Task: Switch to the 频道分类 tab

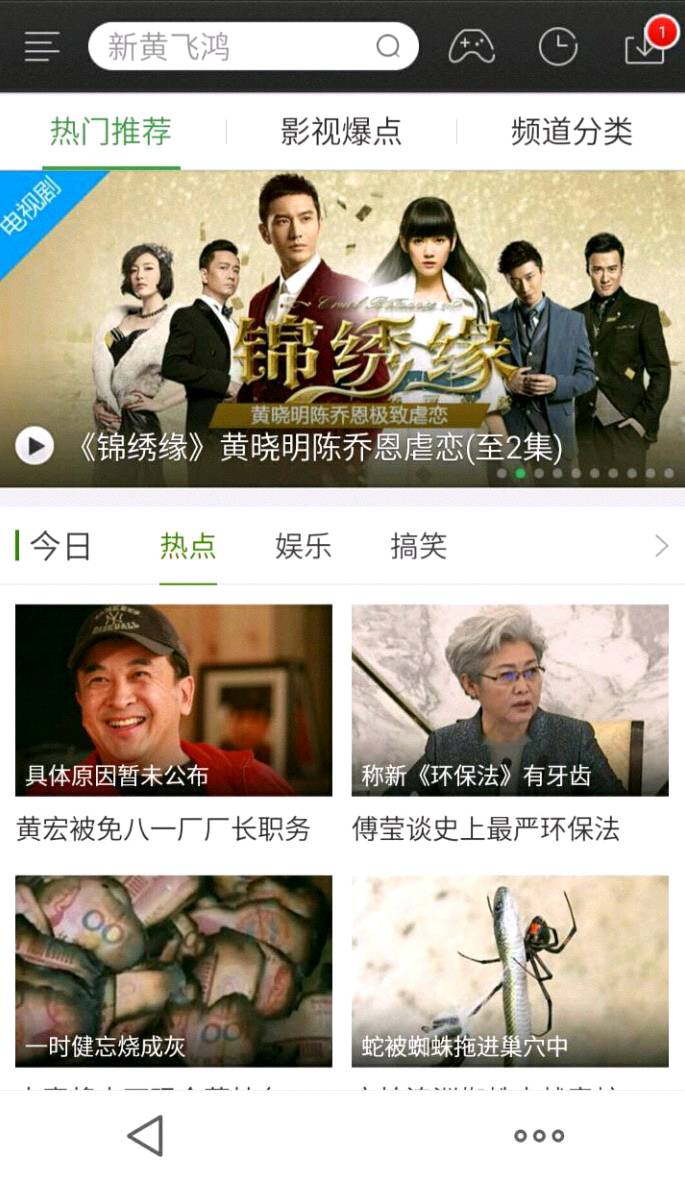Action: 571,132
